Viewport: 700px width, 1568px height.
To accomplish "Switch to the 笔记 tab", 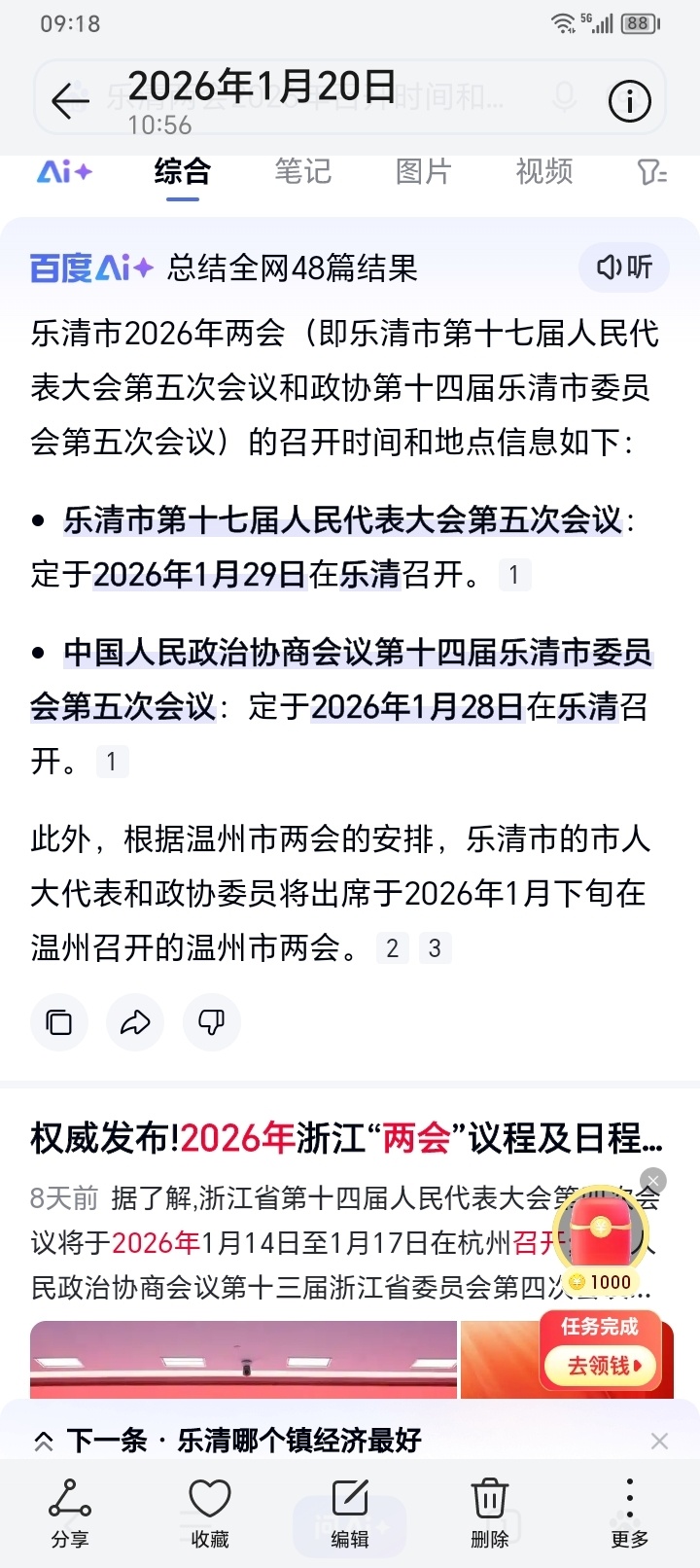I will click(x=302, y=172).
